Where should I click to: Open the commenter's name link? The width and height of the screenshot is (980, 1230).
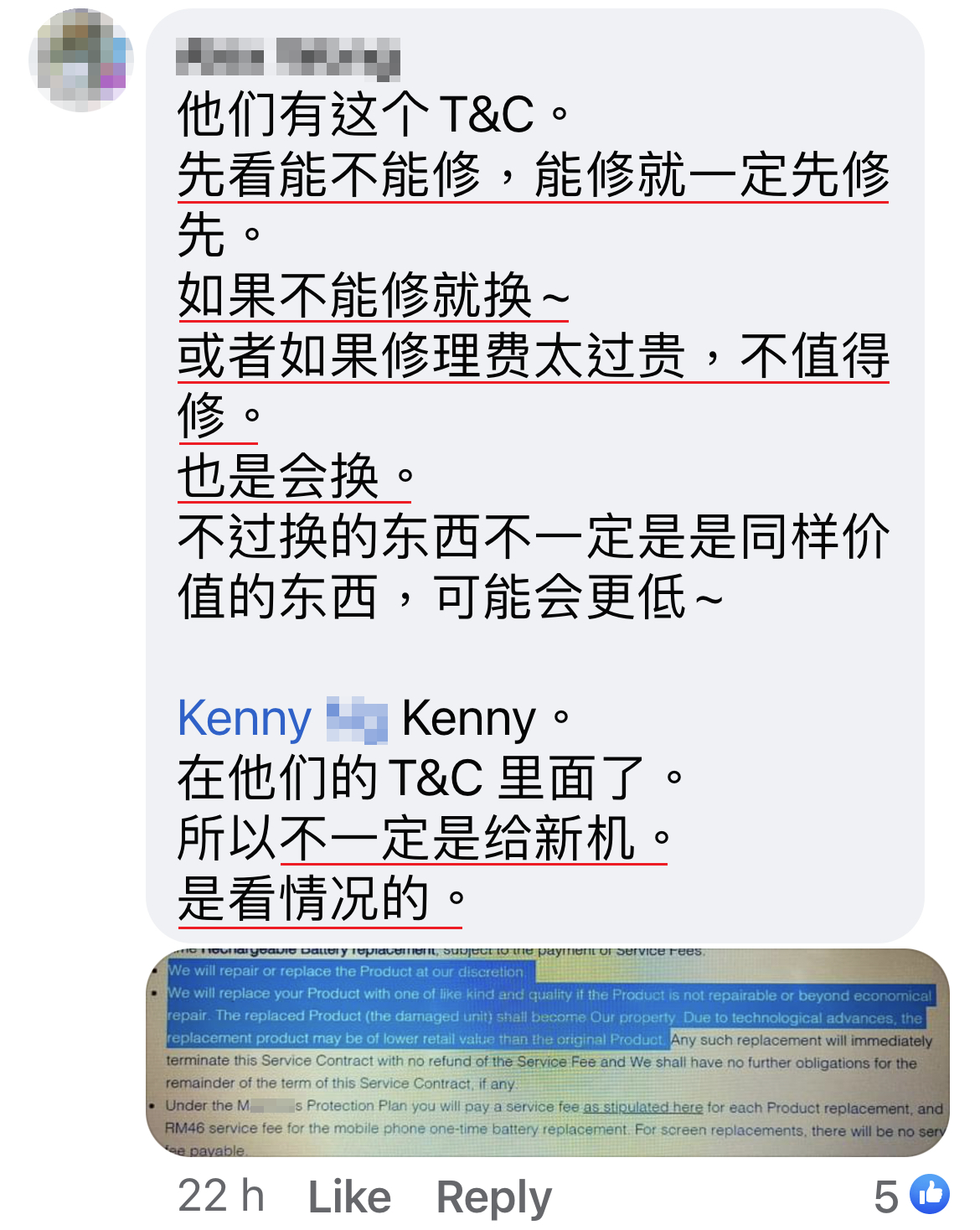(287, 59)
